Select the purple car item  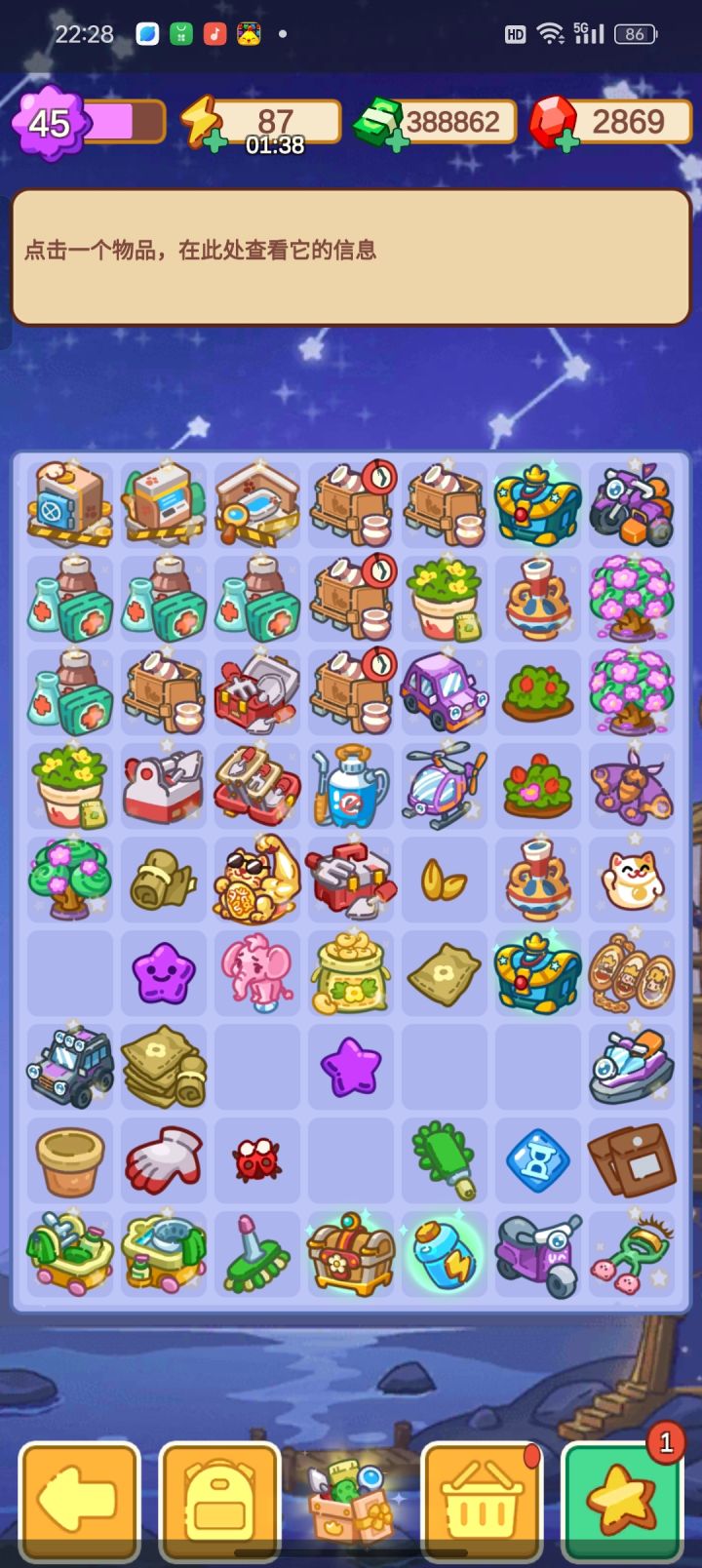click(x=444, y=691)
